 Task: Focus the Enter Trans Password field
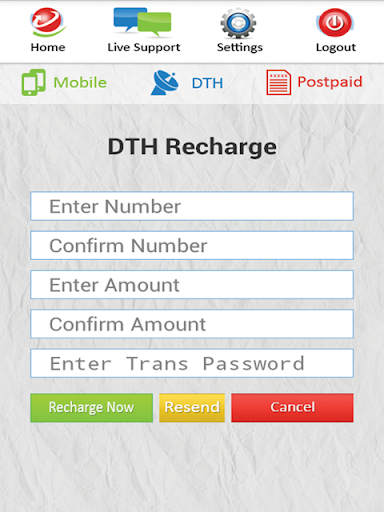click(192, 363)
